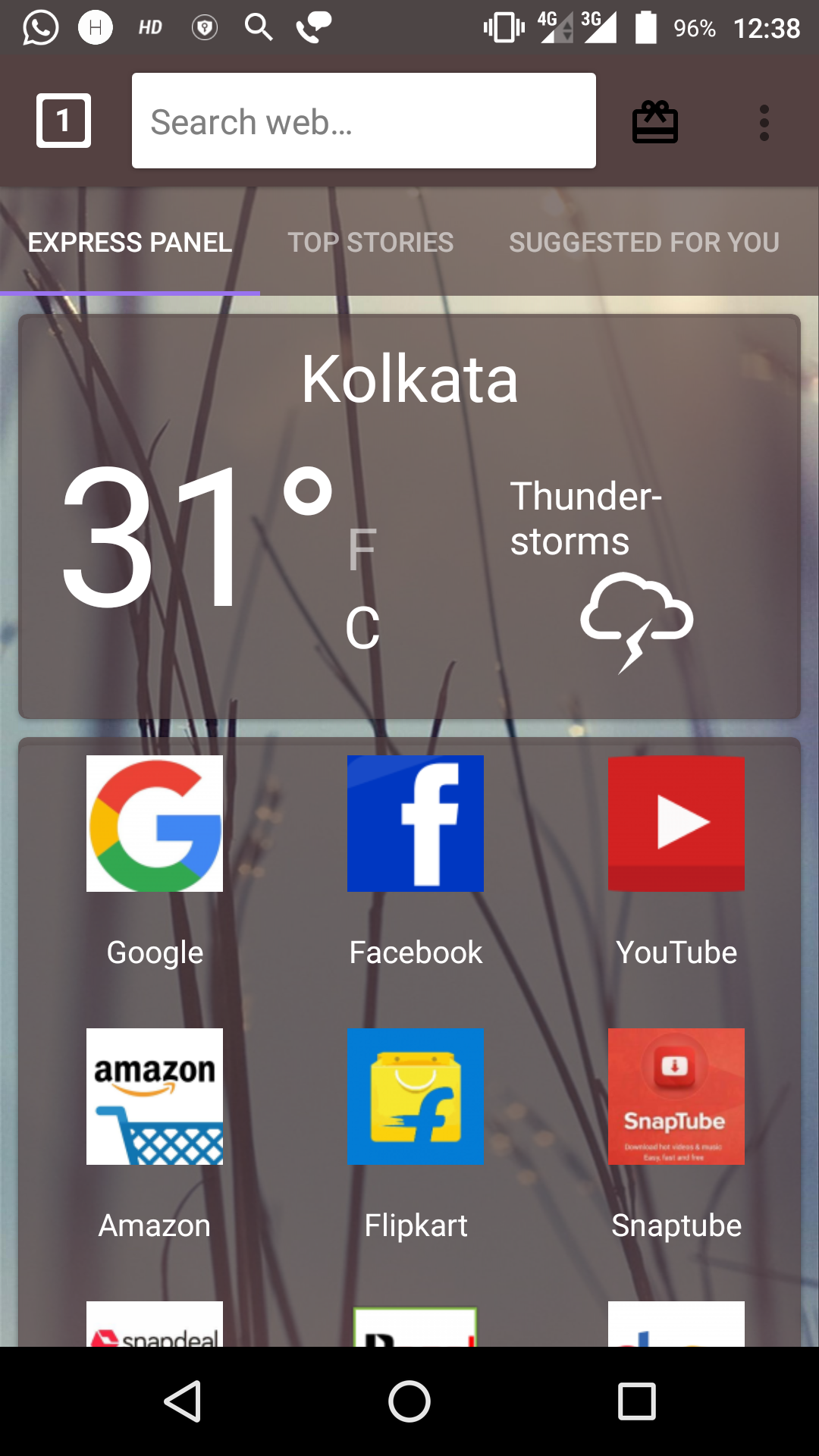Toggle the tab counter view
Image resolution: width=819 pixels, height=1456 pixels.
[x=62, y=120]
